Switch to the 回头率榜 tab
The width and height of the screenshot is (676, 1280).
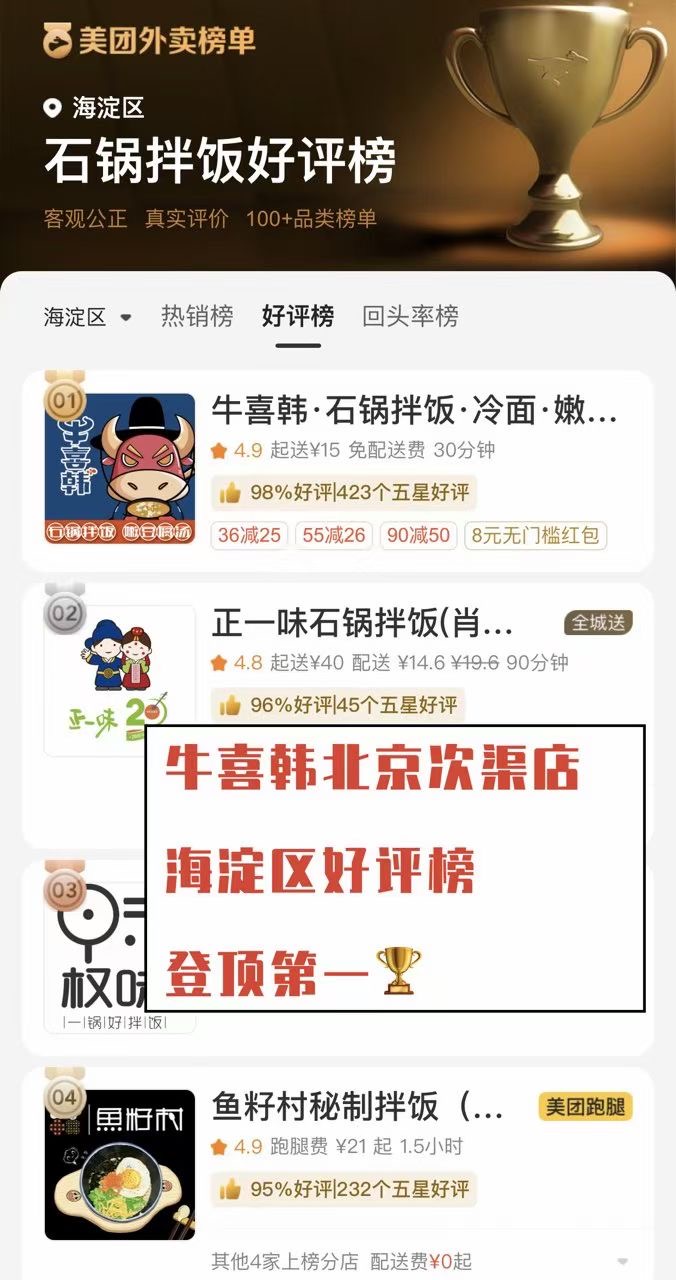(x=410, y=317)
